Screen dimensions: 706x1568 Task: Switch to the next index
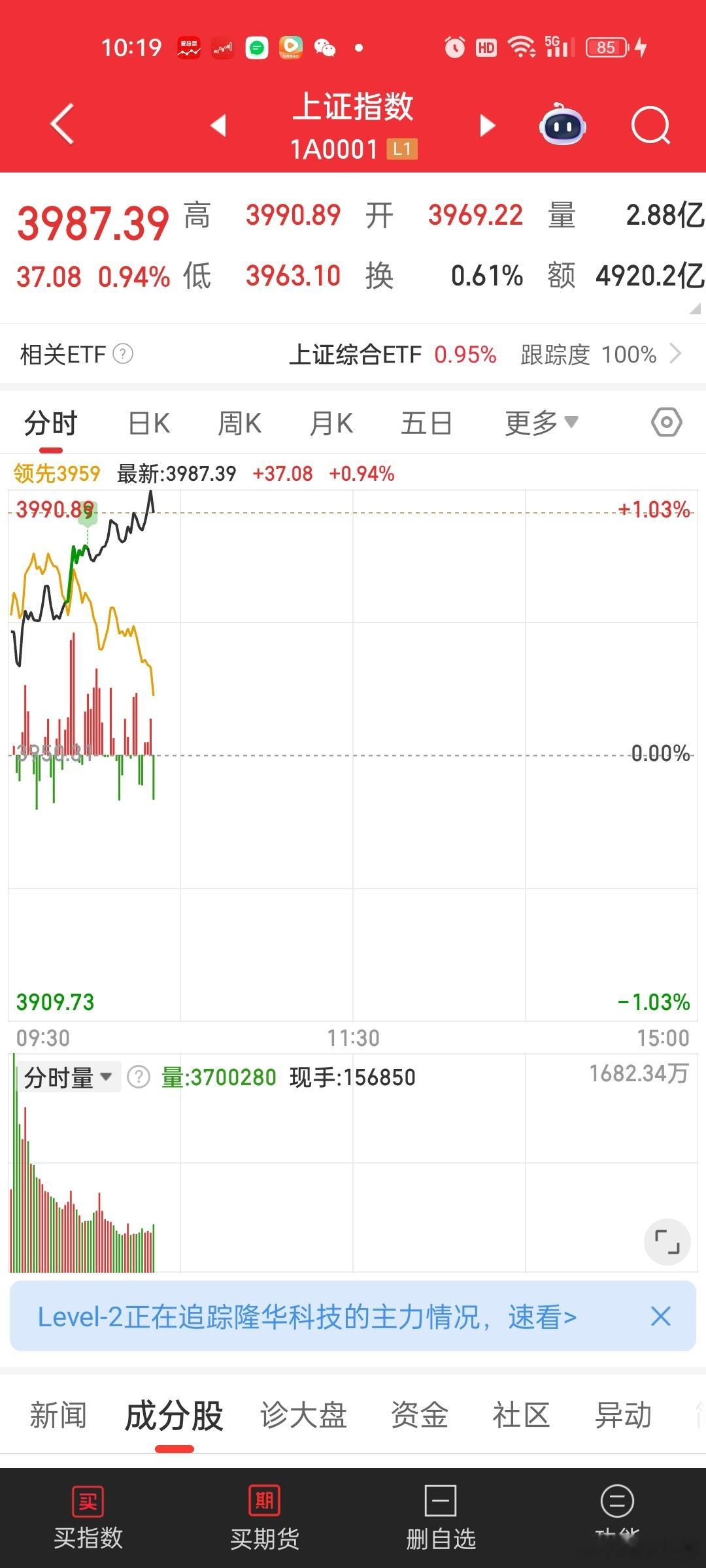point(487,125)
